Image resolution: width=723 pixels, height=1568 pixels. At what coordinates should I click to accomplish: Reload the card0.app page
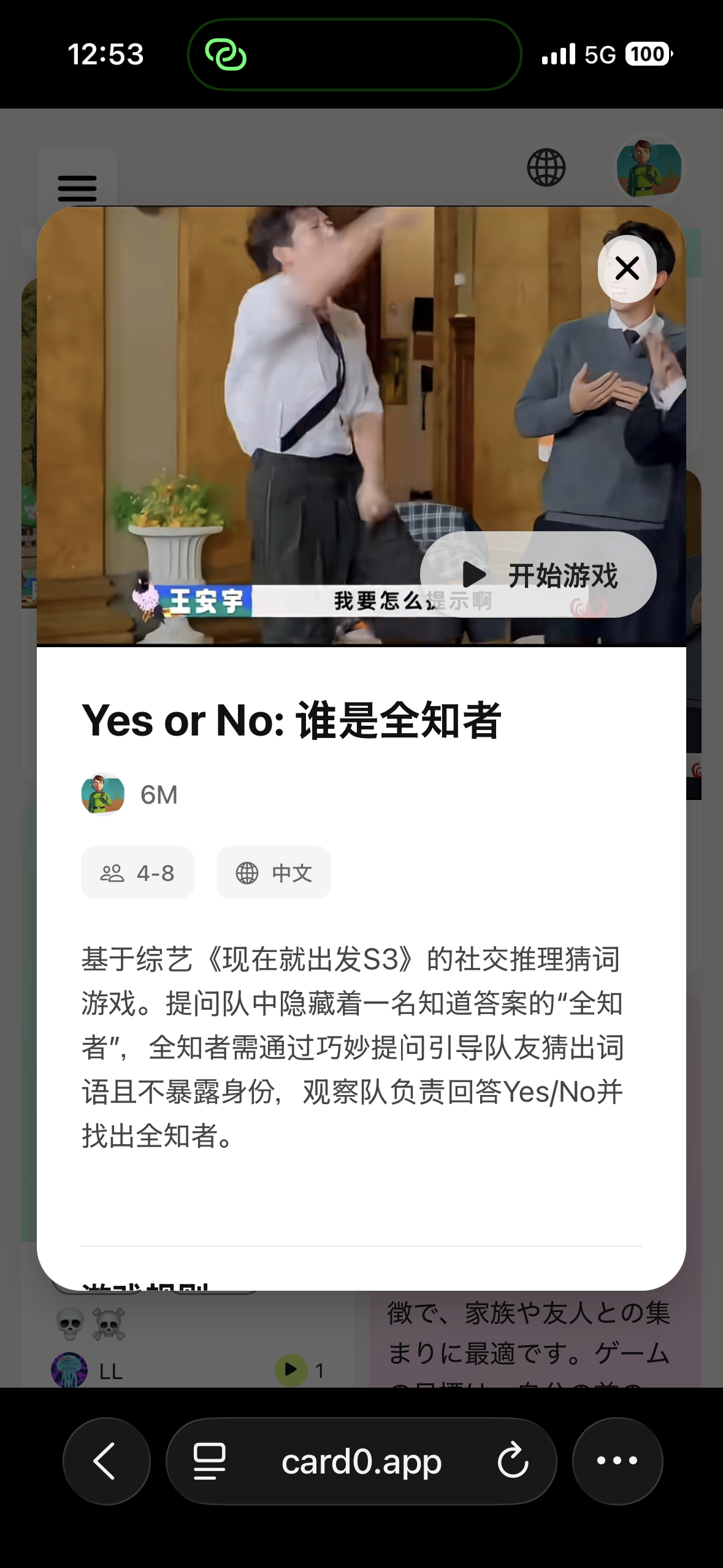pos(513,1461)
